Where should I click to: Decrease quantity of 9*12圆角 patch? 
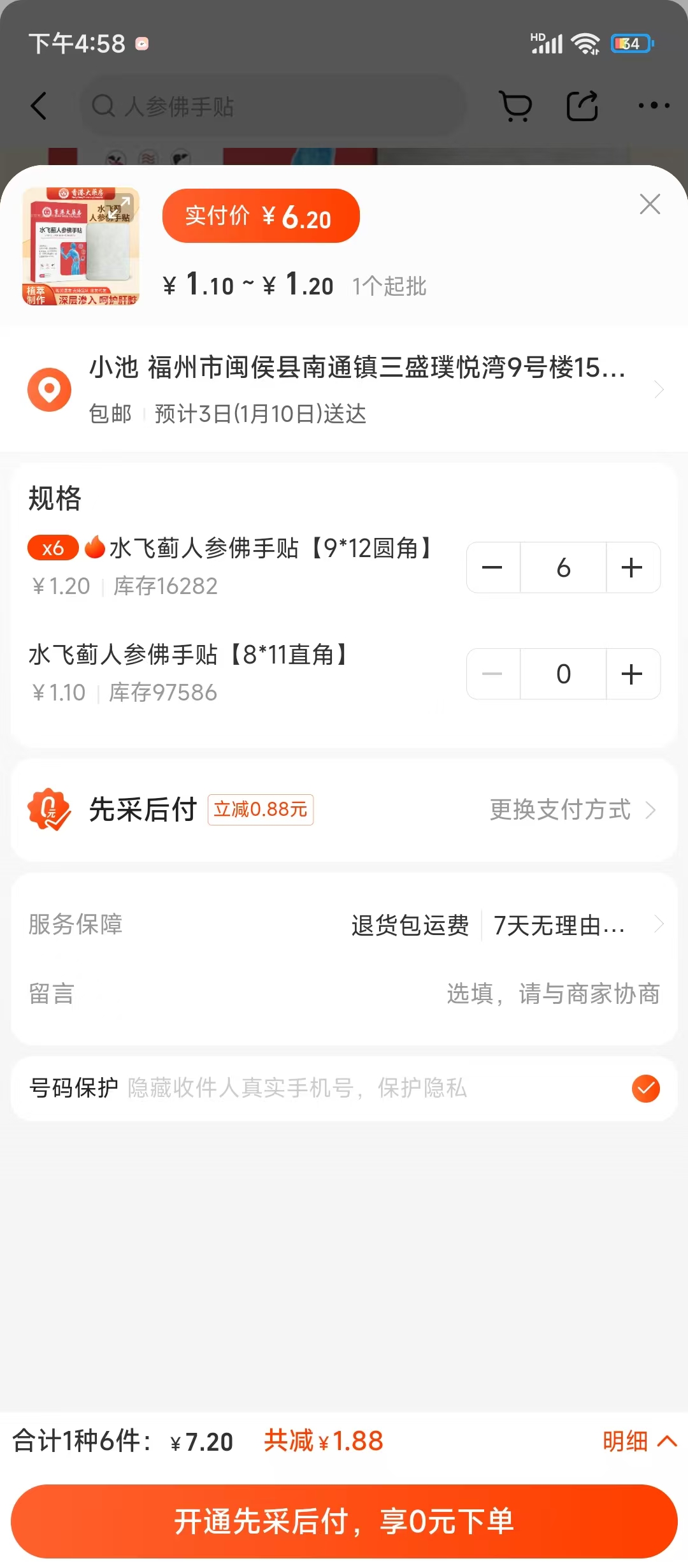(492, 567)
